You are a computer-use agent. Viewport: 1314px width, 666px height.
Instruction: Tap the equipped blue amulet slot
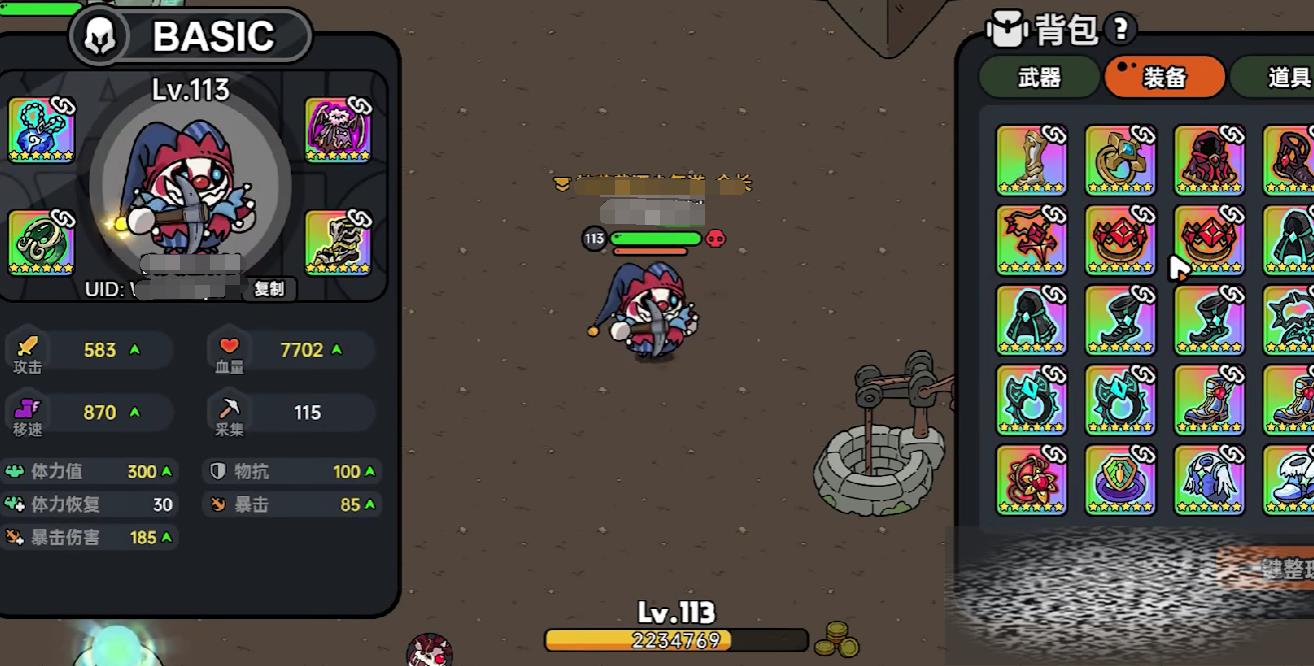tap(42, 130)
